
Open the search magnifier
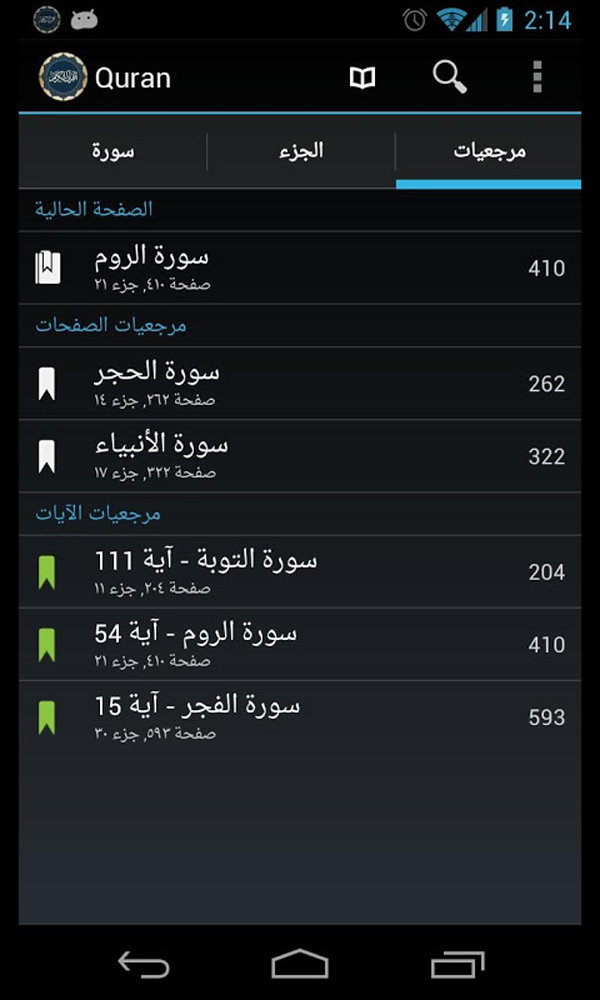(450, 78)
